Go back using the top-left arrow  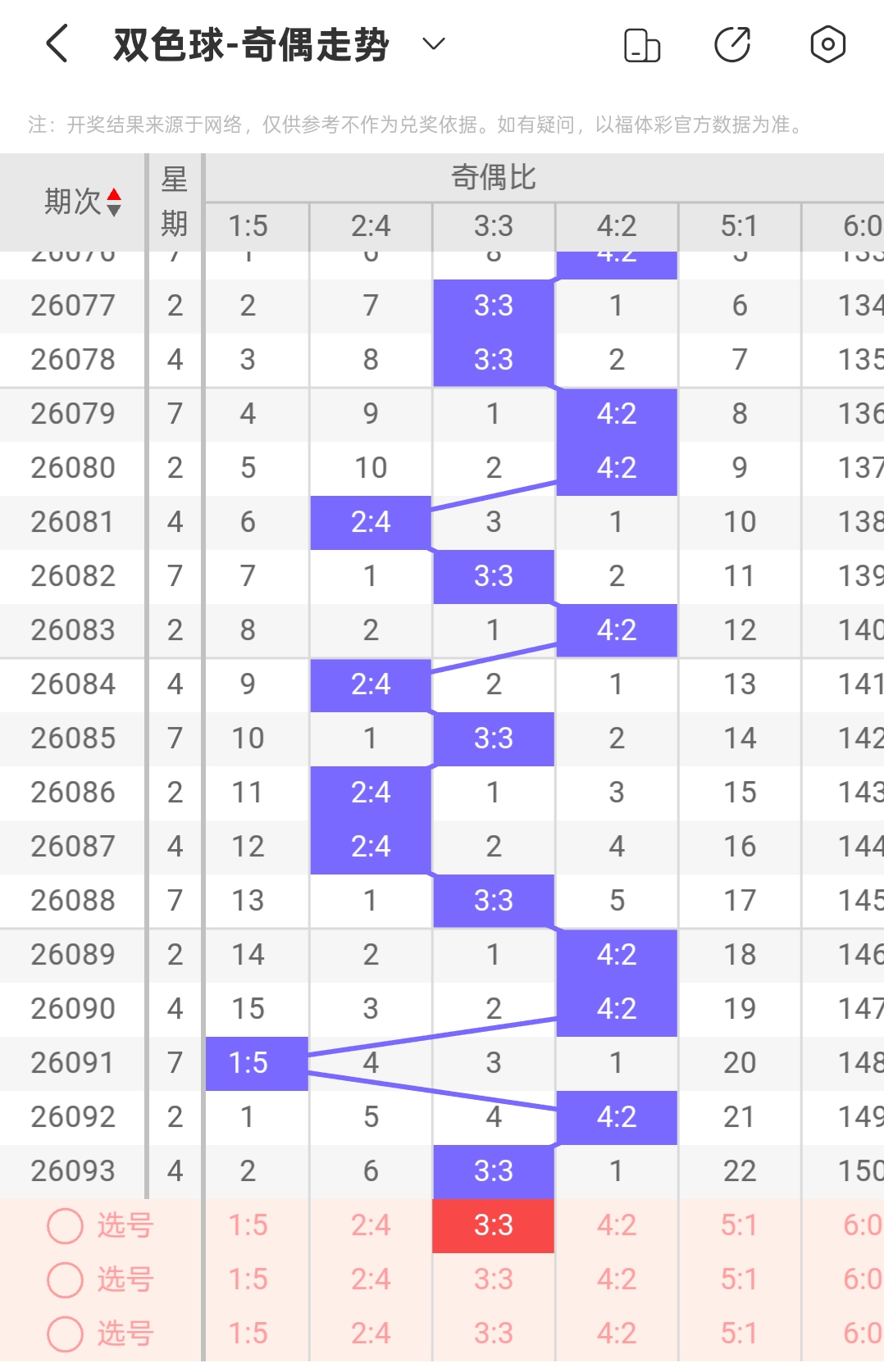[x=57, y=44]
